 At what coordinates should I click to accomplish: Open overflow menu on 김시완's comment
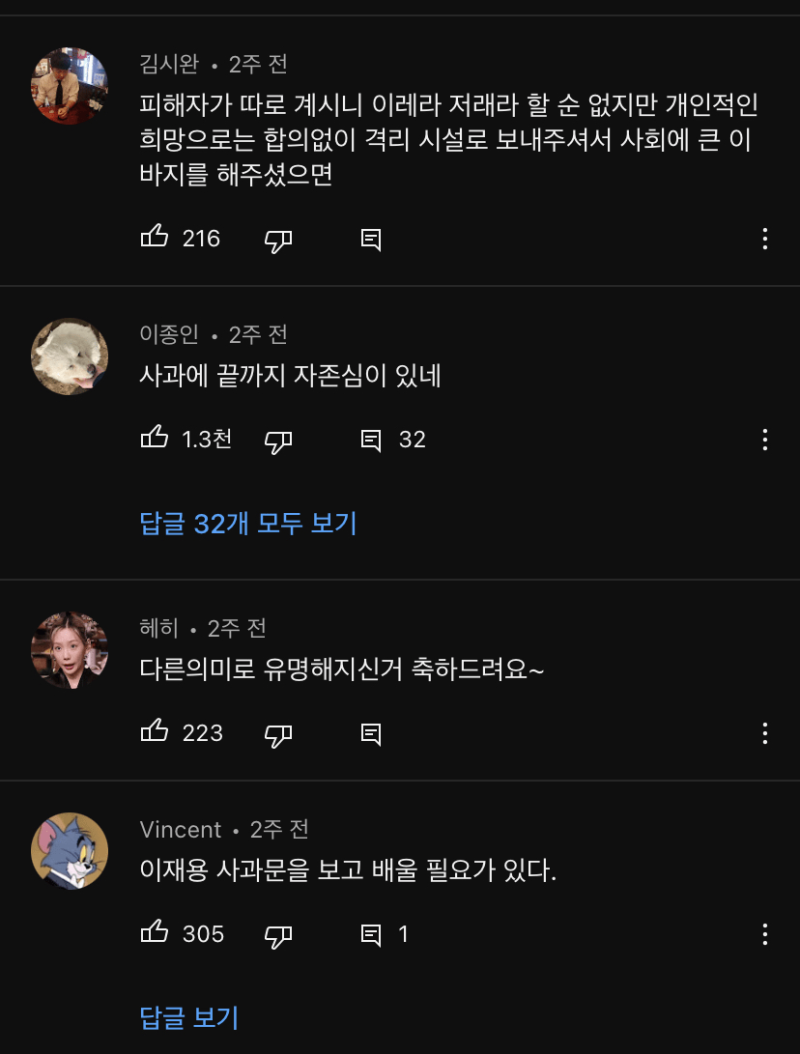point(764,239)
